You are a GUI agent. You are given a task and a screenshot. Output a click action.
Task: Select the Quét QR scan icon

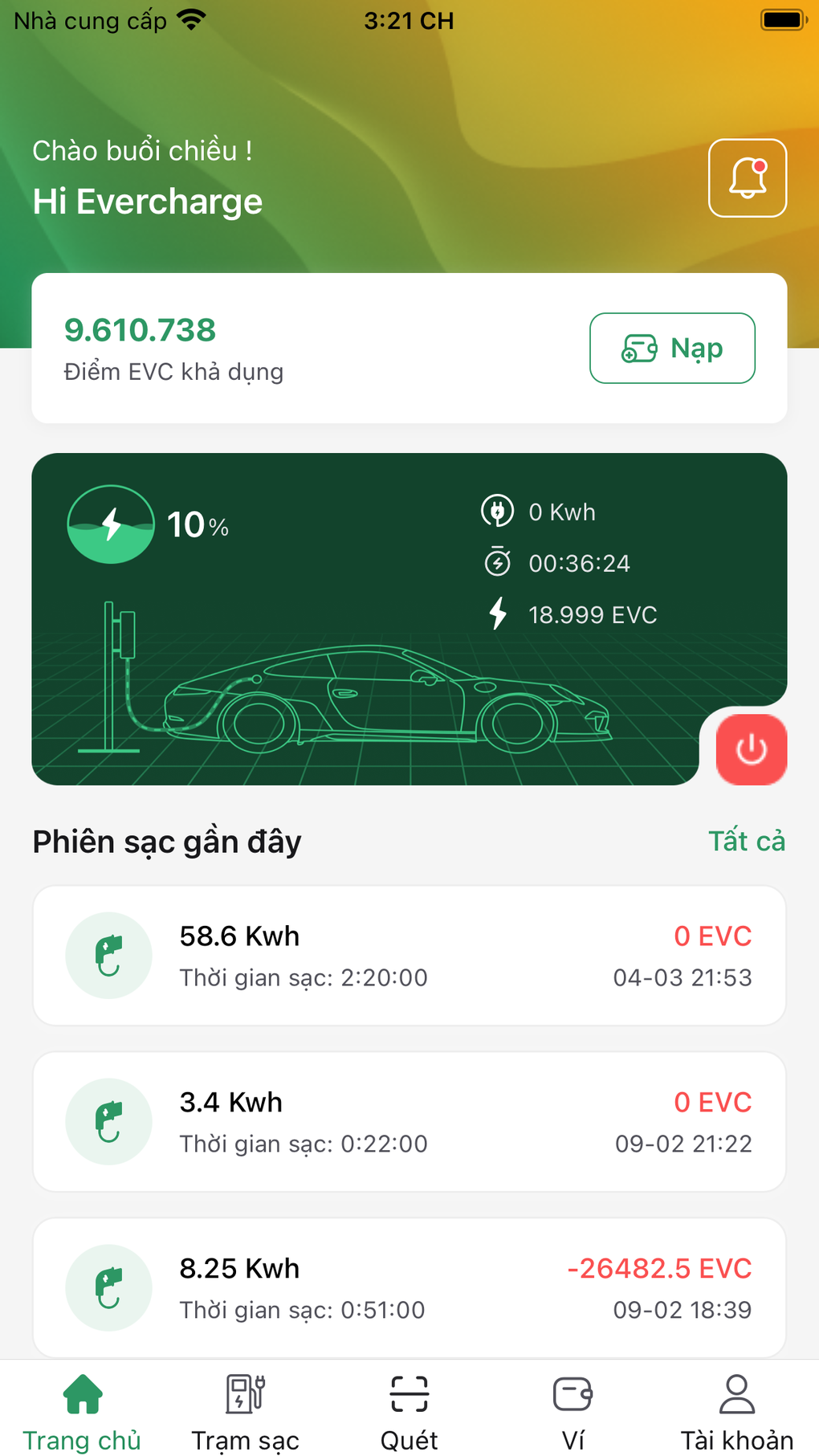pos(408,1396)
